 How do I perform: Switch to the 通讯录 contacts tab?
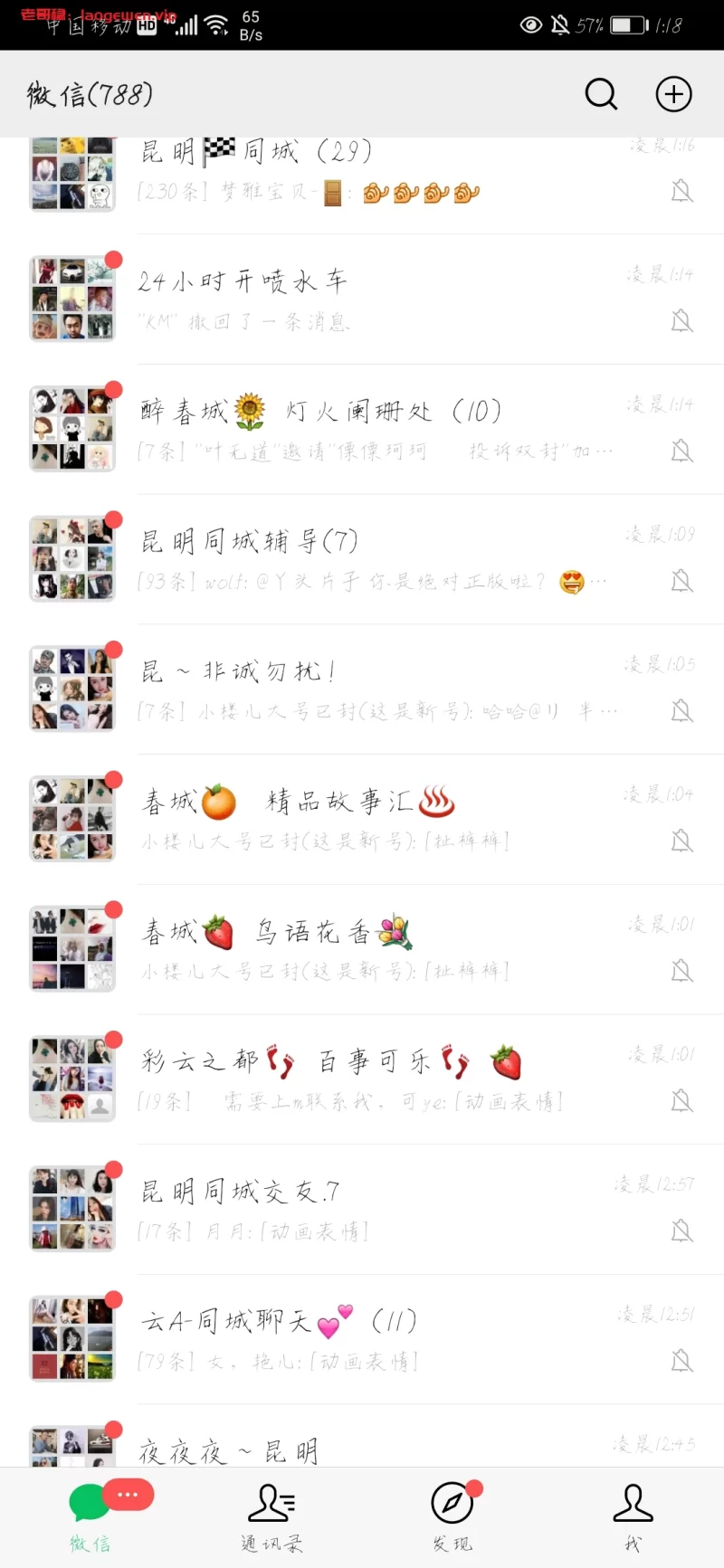pos(271,1516)
